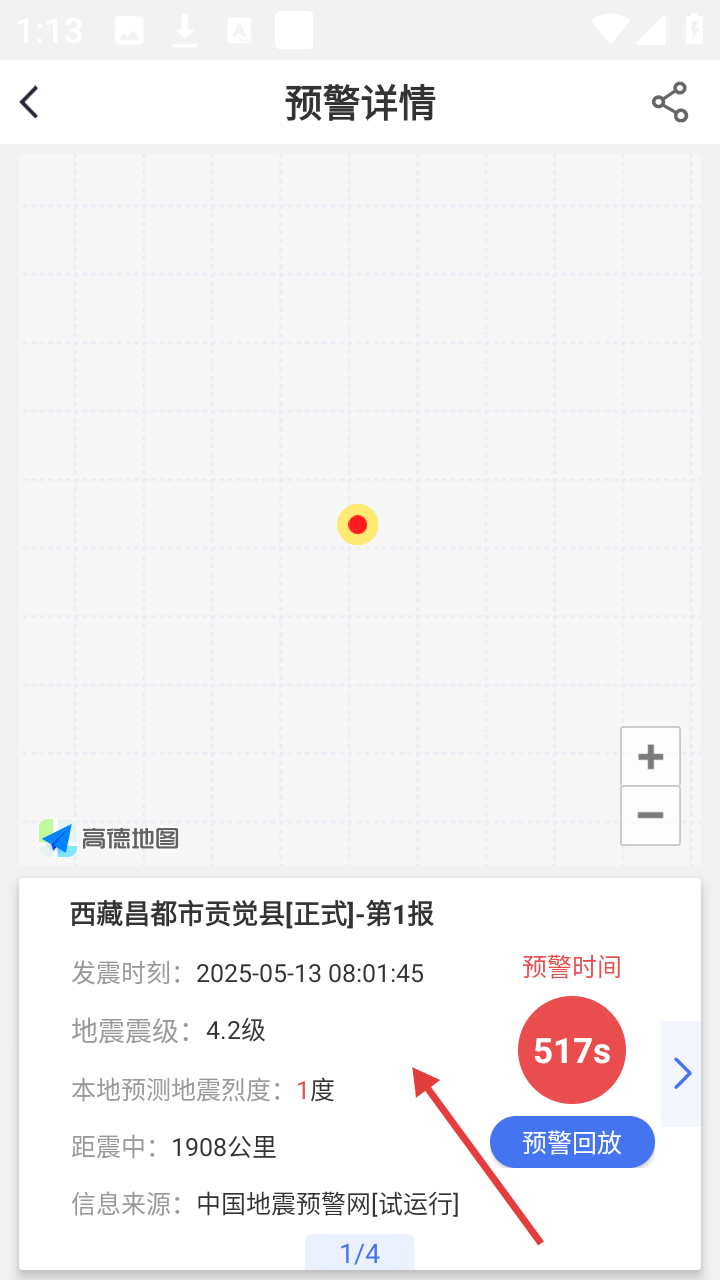
Task: Go back from the 预警详情 page
Action: pyautogui.click(x=29, y=102)
